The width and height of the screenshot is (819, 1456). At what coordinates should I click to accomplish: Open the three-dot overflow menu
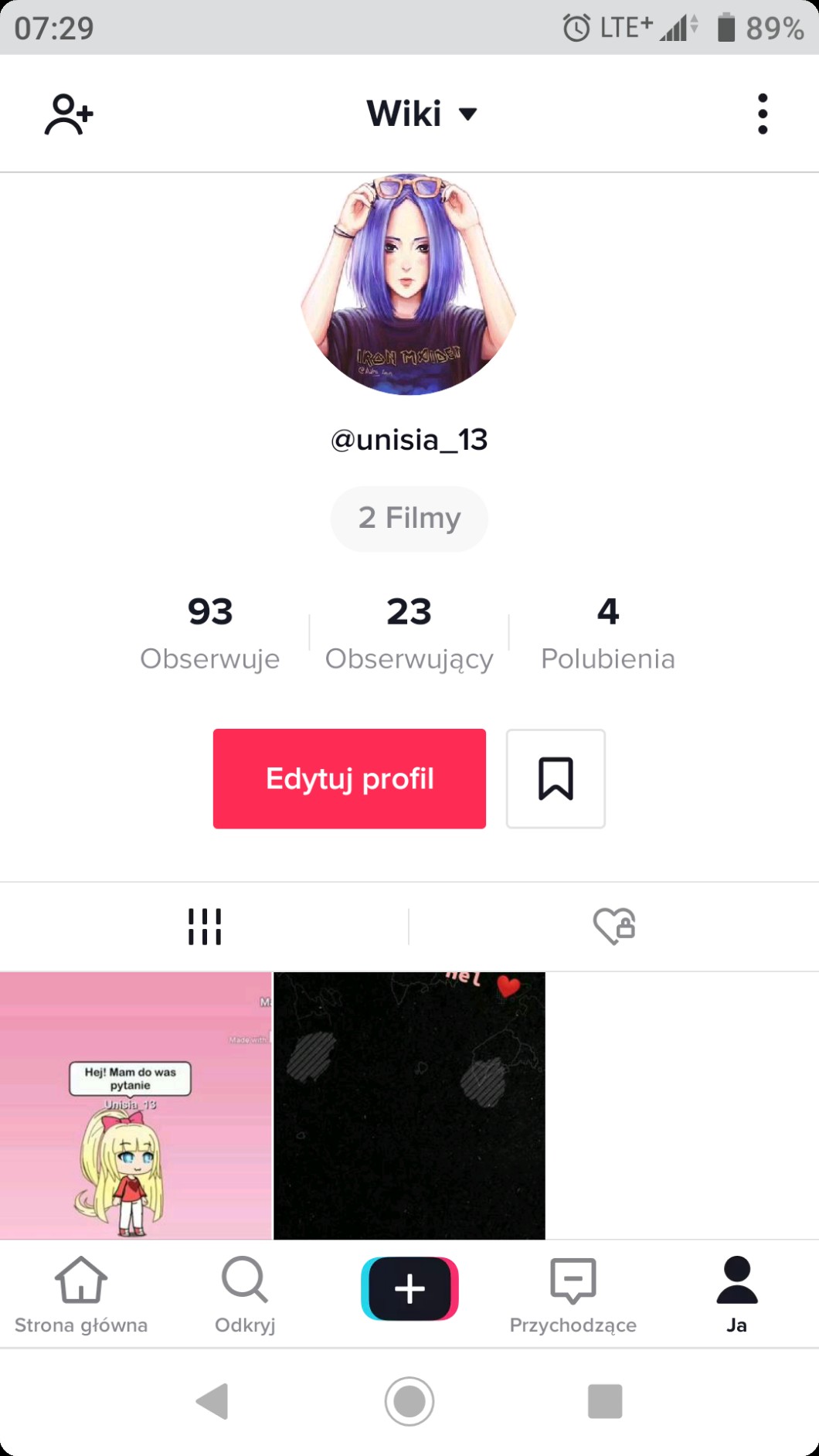coord(762,114)
